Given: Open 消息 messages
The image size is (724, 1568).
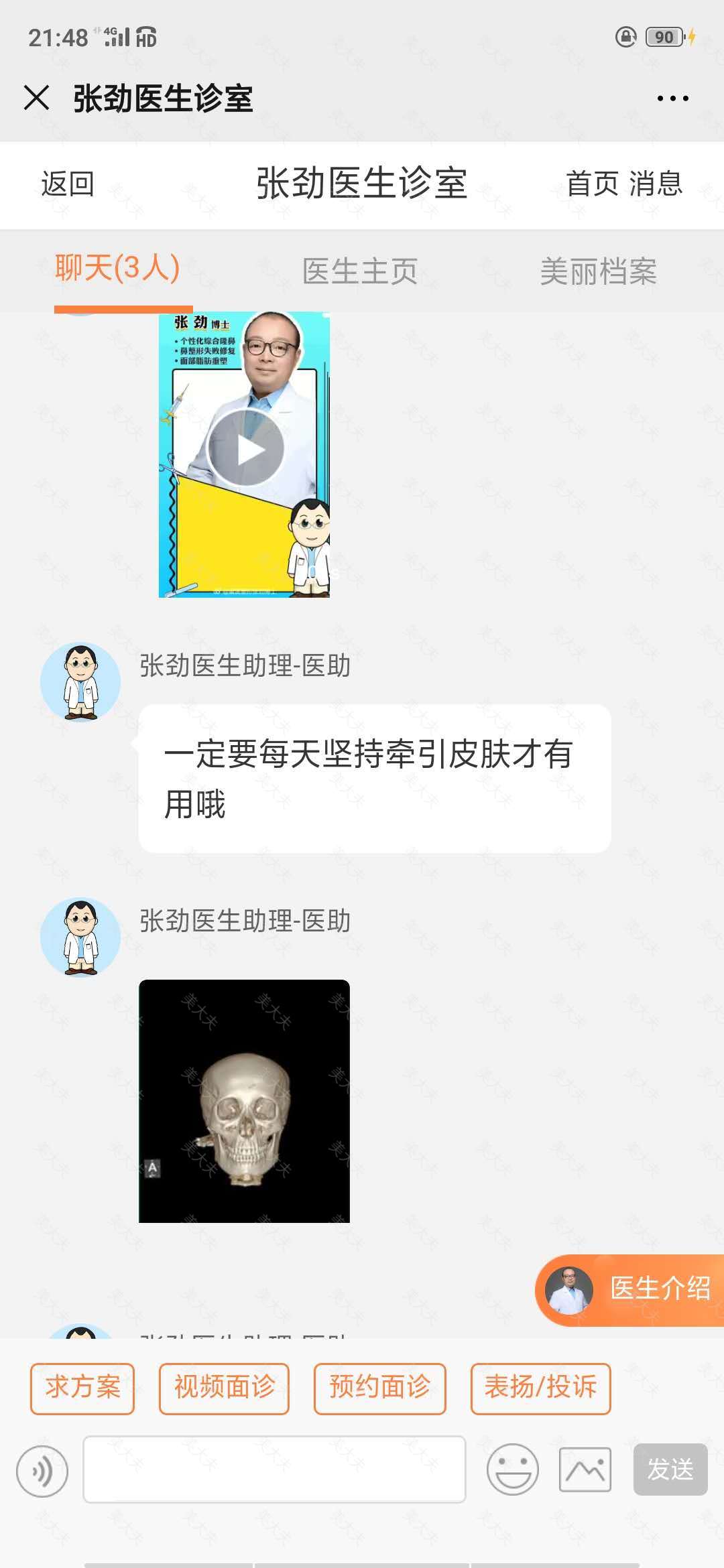Looking at the screenshot, I should 656,184.
